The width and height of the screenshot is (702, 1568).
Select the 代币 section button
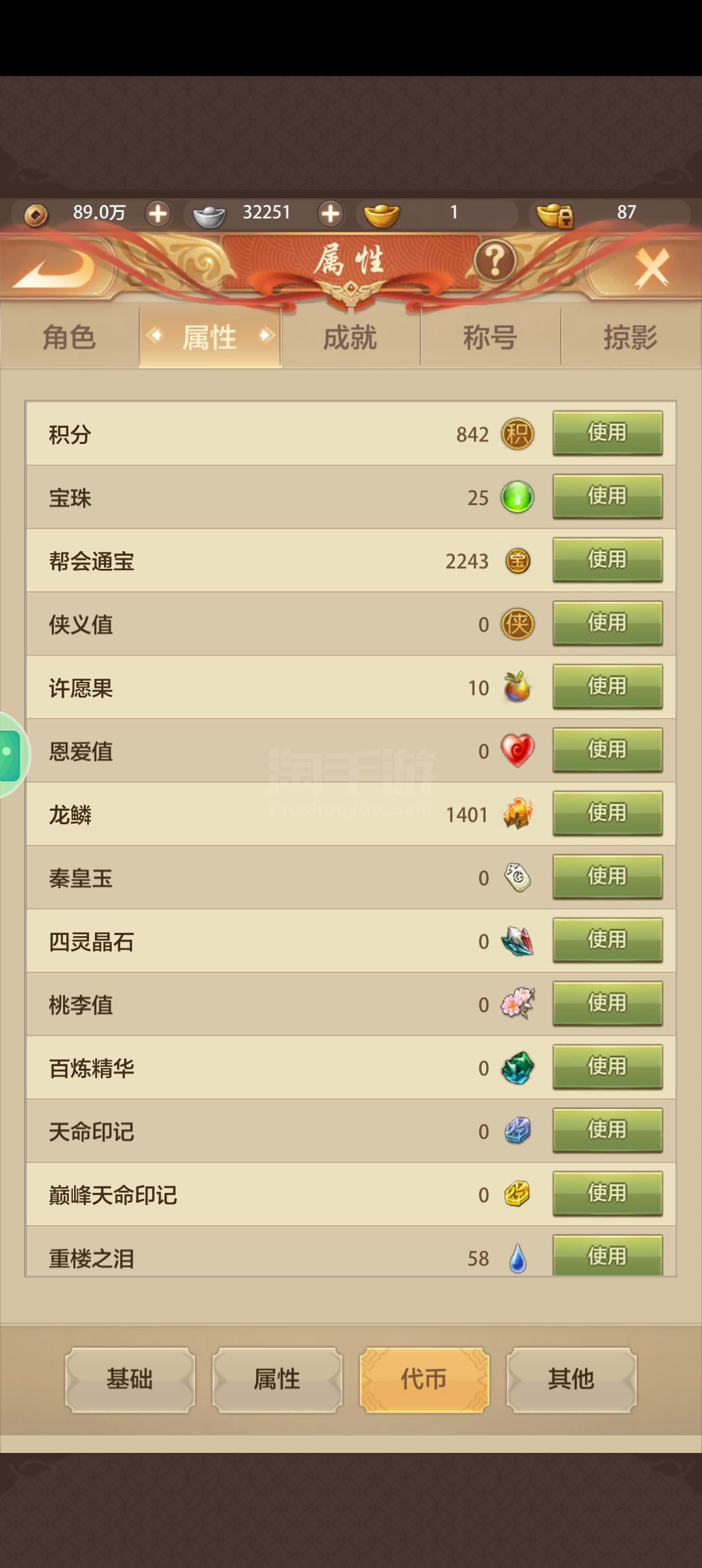pos(424,1379)
